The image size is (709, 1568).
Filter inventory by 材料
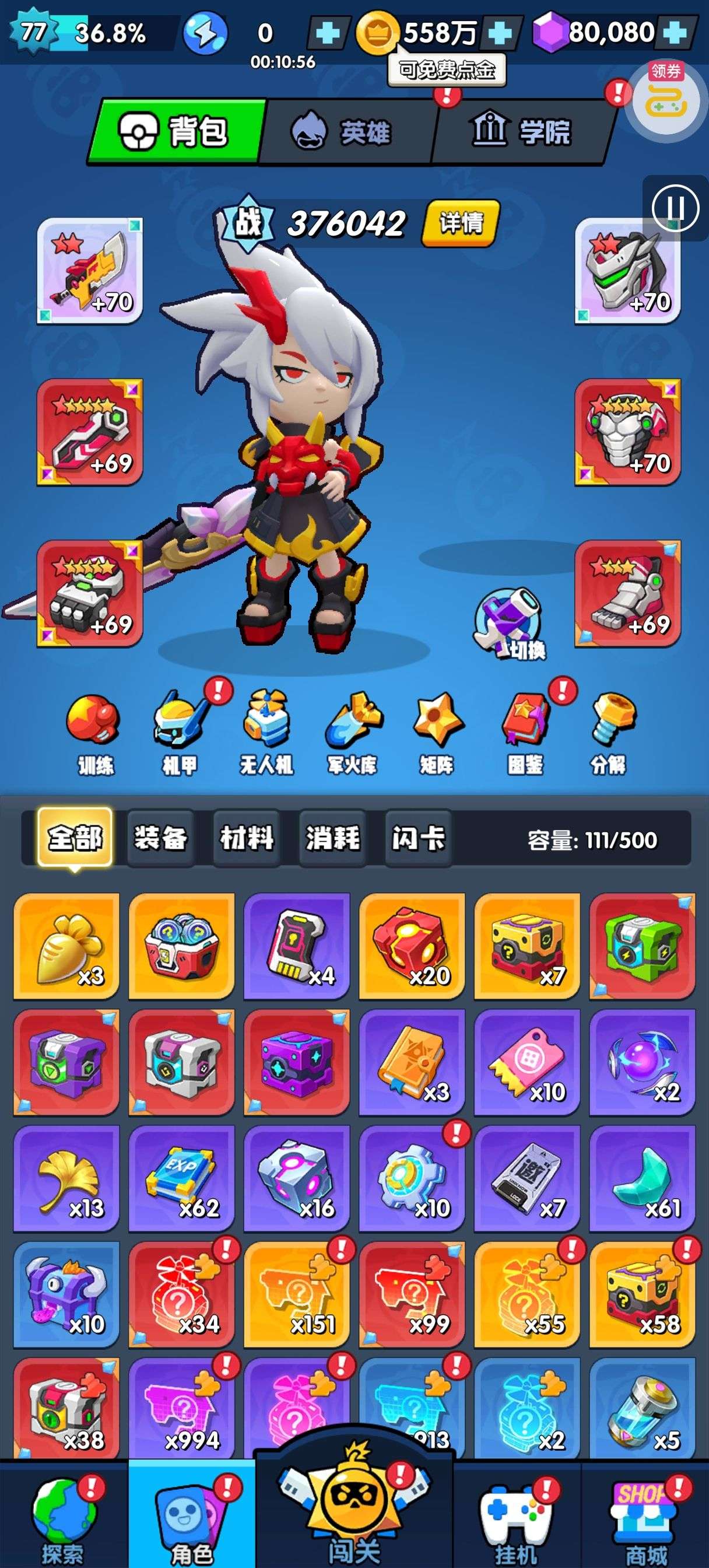247,838
